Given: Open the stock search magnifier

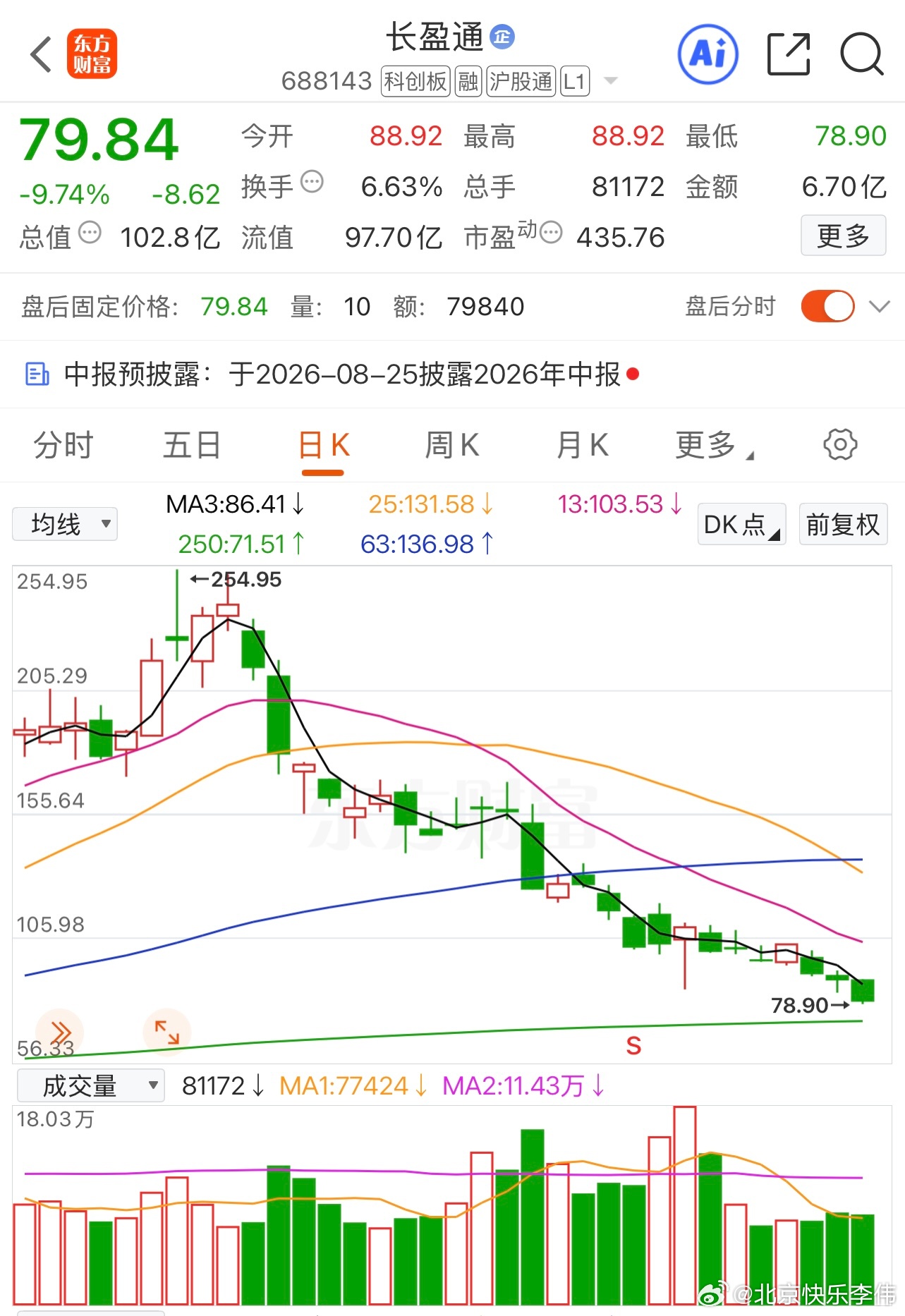Looking at the screenshot, I should click(861, 54).
